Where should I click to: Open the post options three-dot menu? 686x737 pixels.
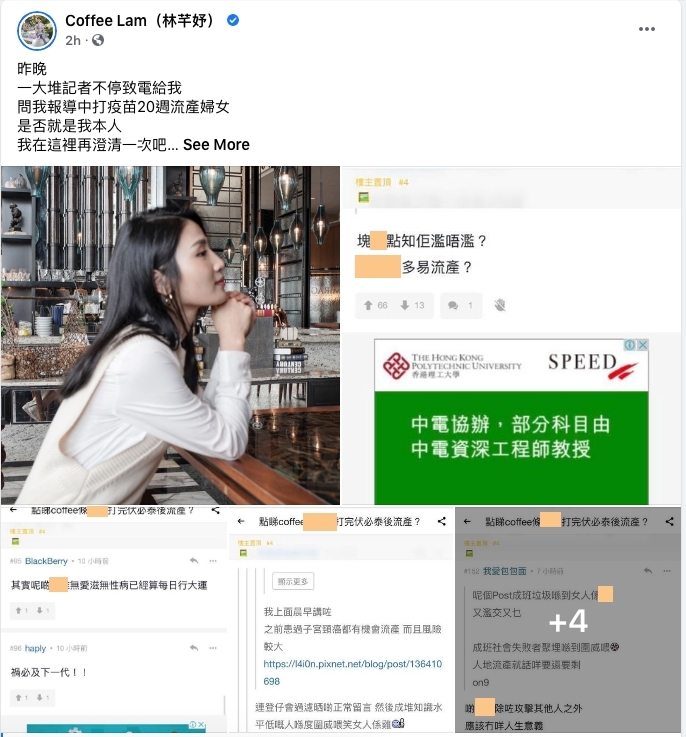click(647, 29)
